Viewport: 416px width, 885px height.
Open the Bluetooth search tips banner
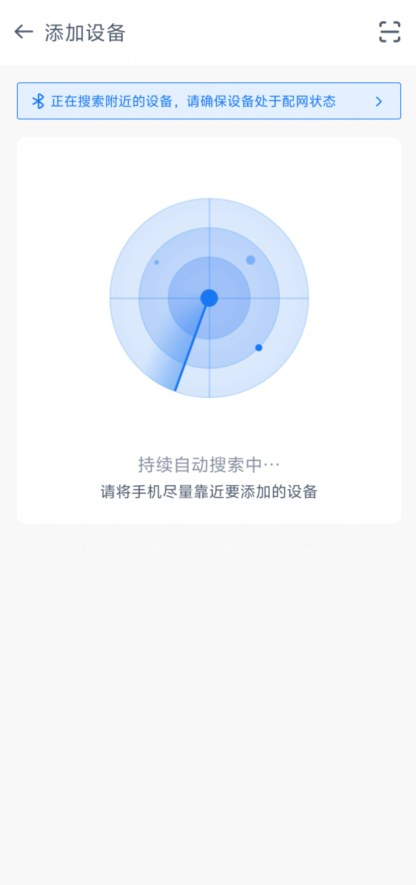coord(209,101)
